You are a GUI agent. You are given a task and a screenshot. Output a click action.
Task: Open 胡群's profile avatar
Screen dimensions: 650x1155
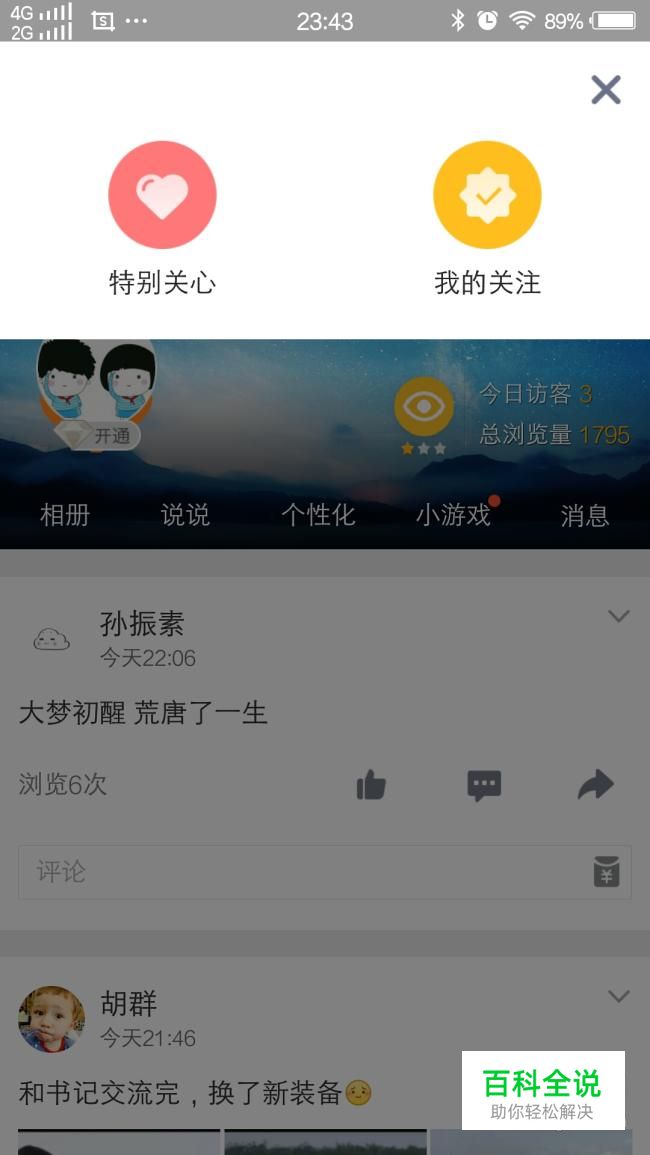(x=52, y=1019)
